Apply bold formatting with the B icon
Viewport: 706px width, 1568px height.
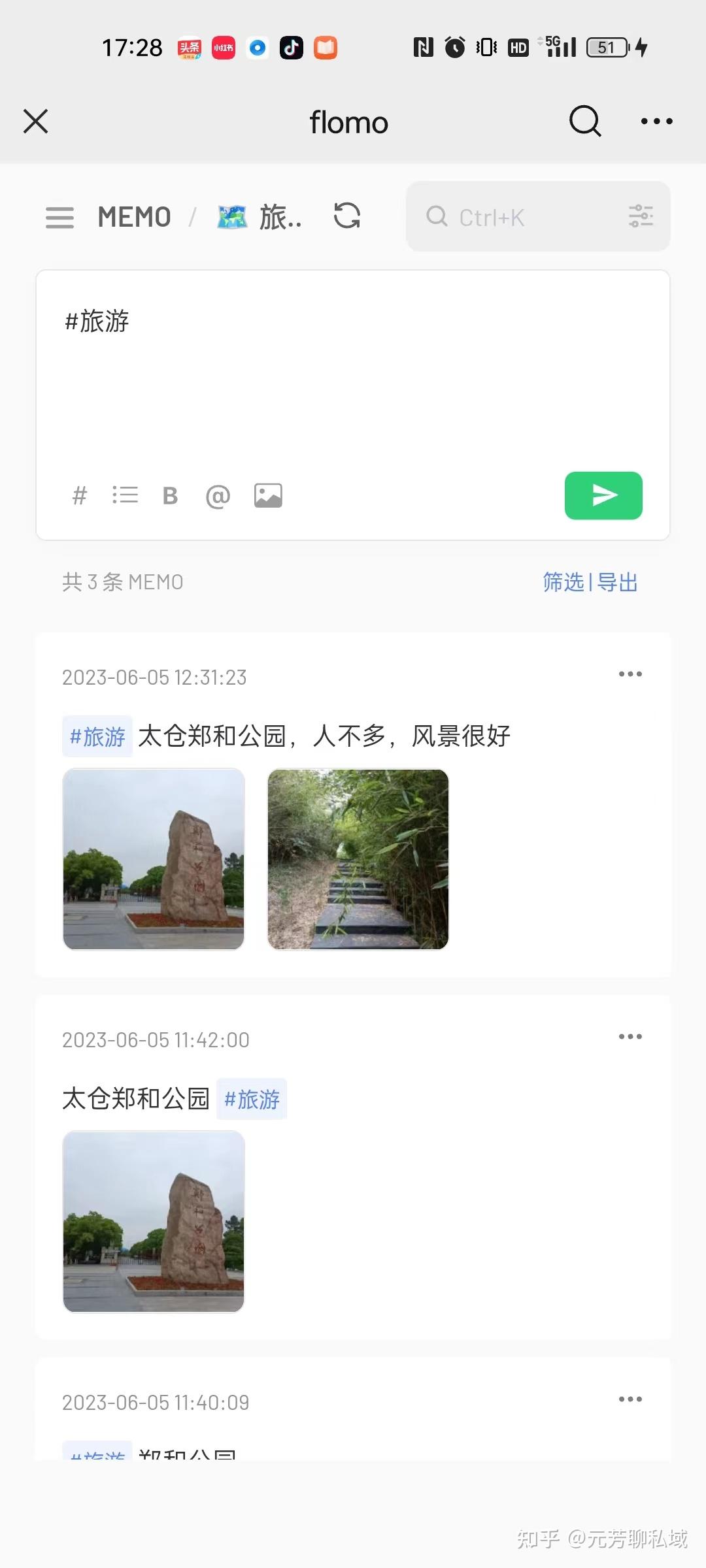coord(170,496)
